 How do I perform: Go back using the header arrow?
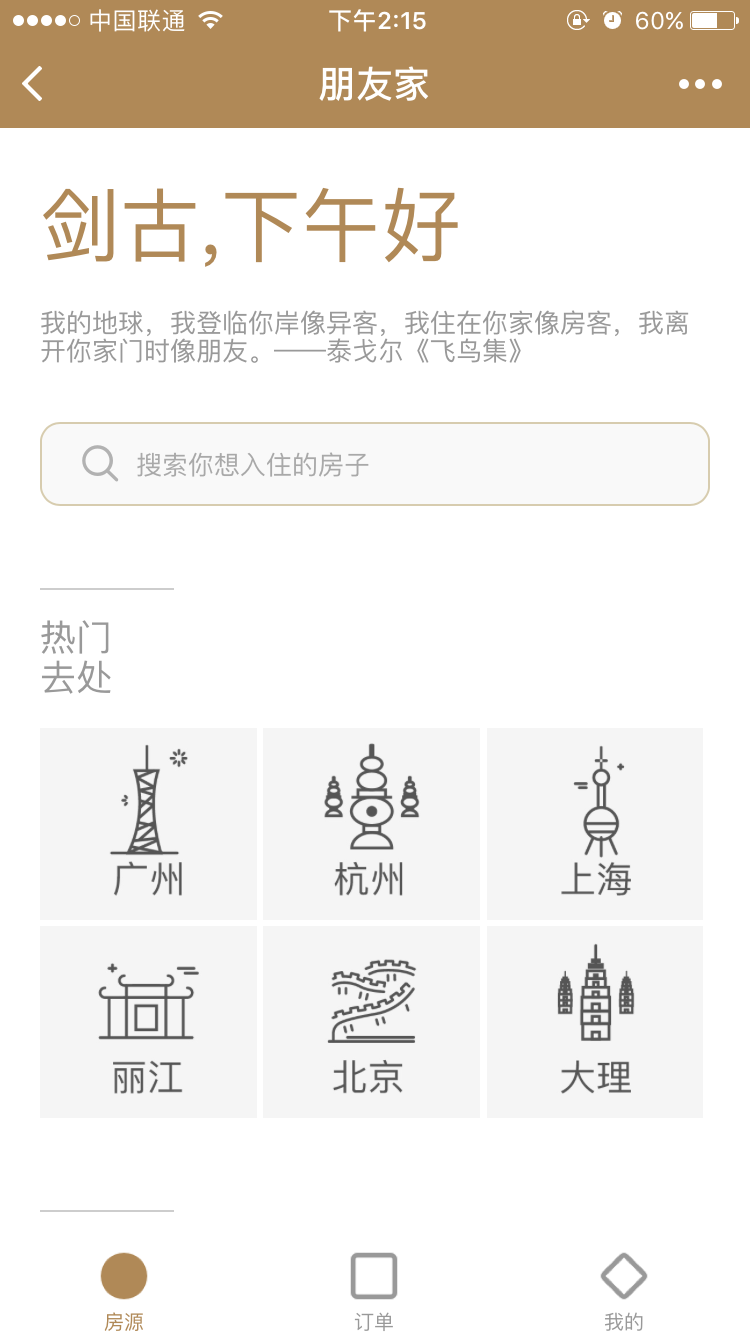coord(33,84)
